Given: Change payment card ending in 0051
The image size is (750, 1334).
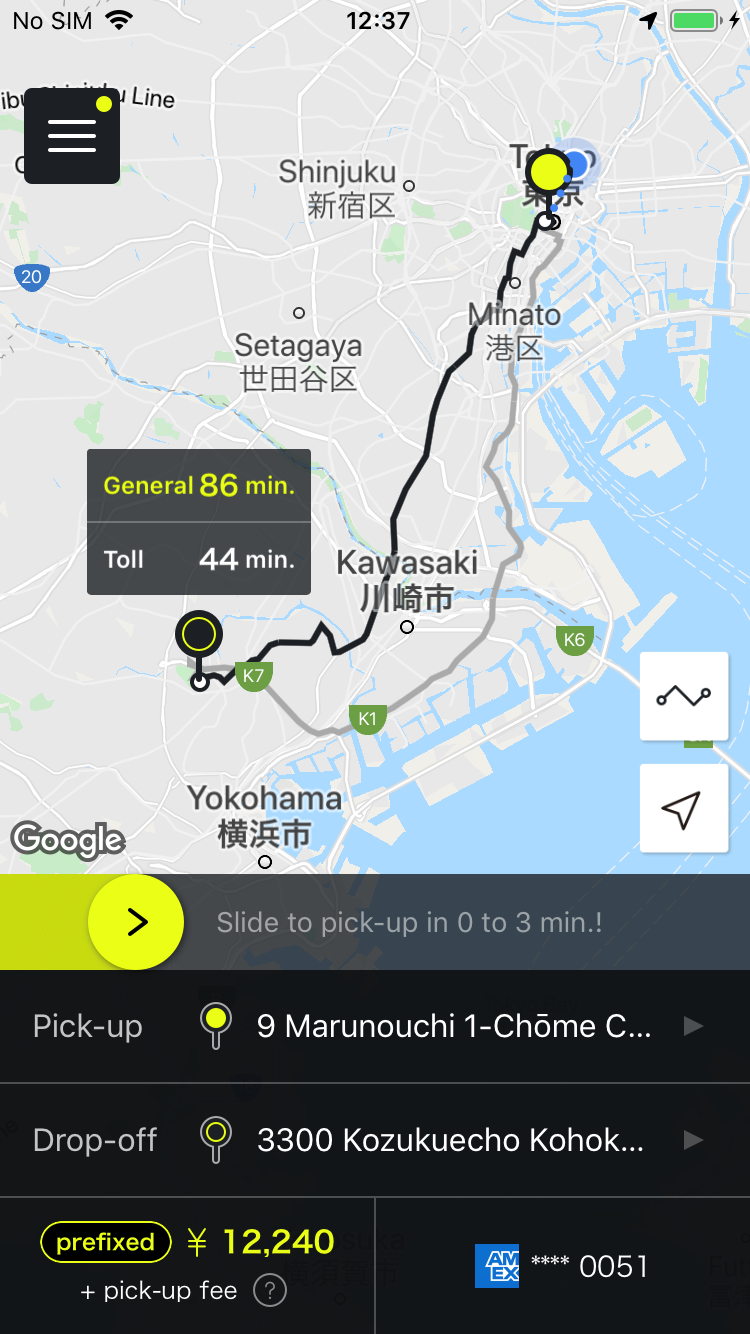Looking at the screenshot, I should coord(563,1266).
